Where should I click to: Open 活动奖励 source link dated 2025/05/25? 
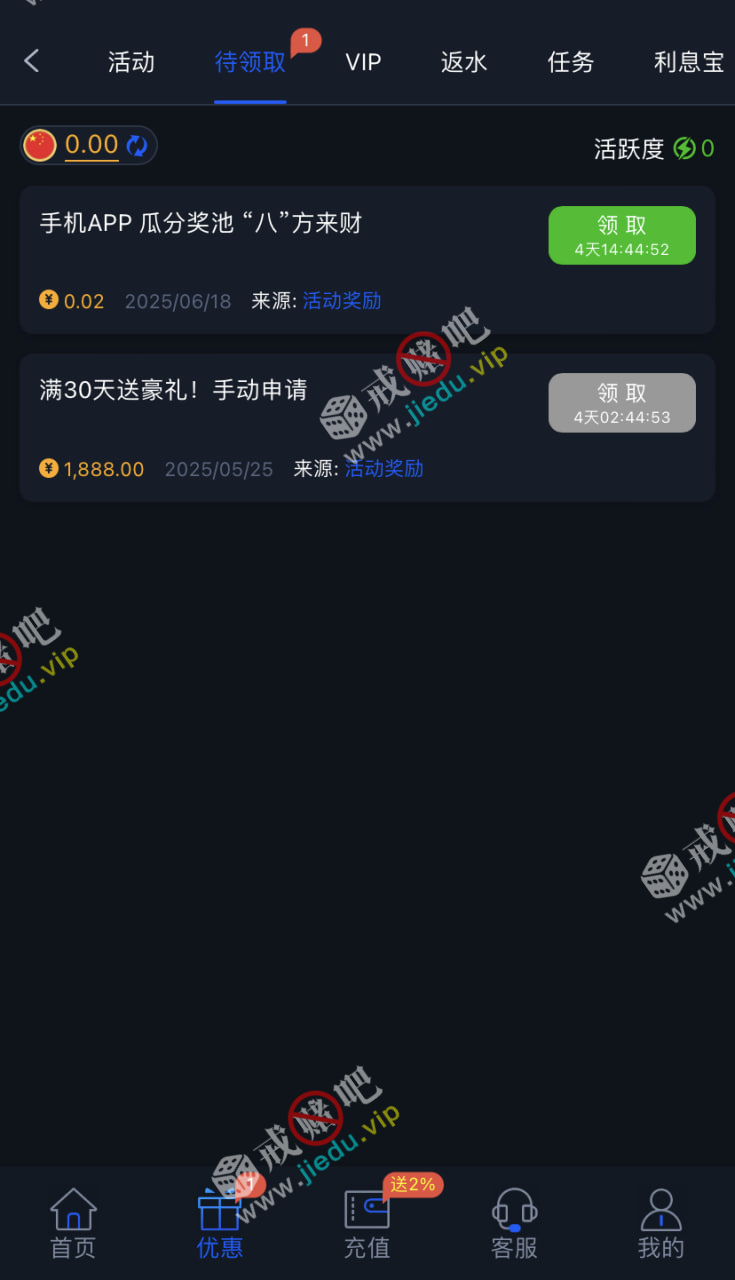pos(384,469)
